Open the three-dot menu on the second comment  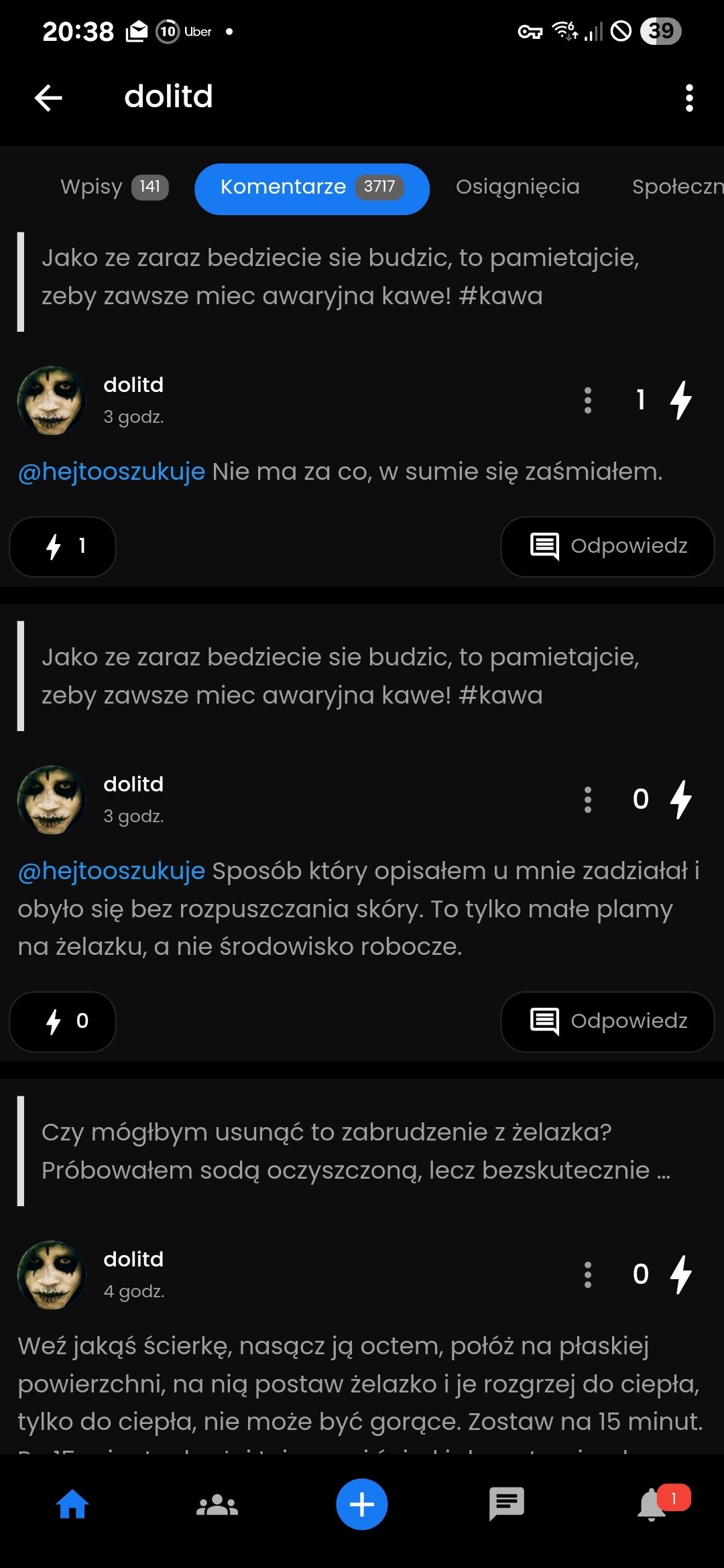pos(588,799)
